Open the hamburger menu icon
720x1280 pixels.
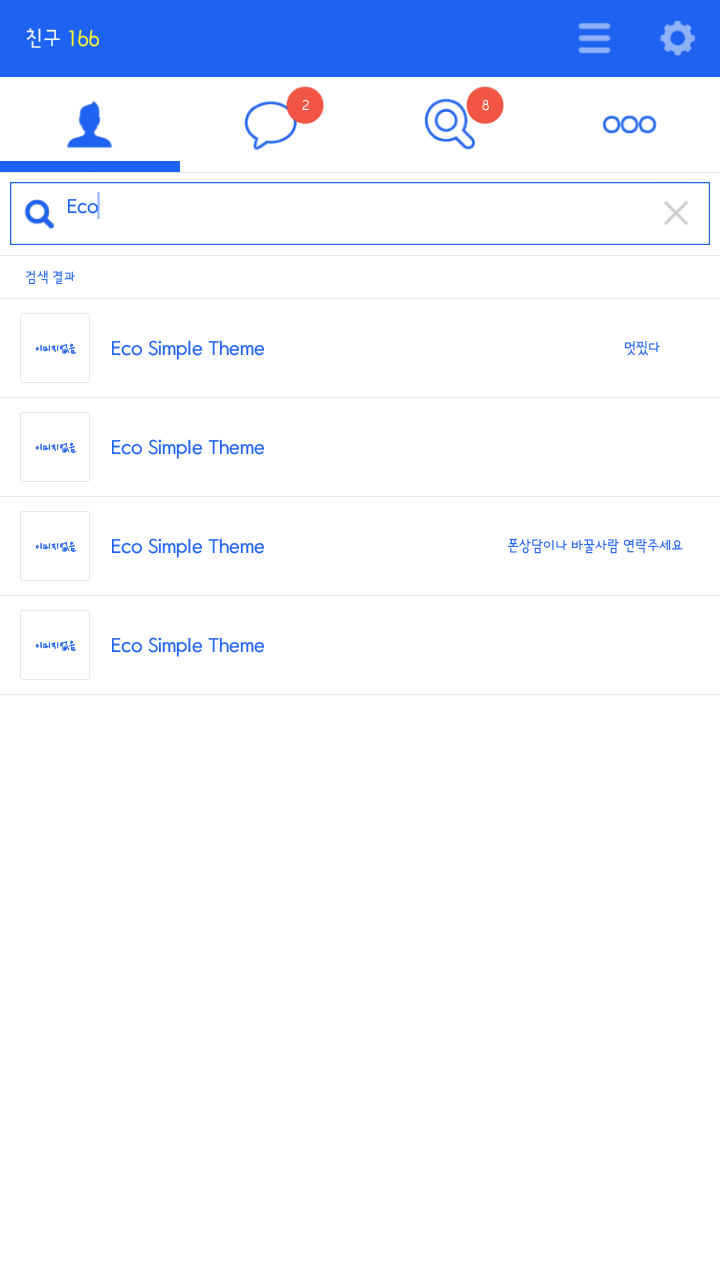pos(594,38)
